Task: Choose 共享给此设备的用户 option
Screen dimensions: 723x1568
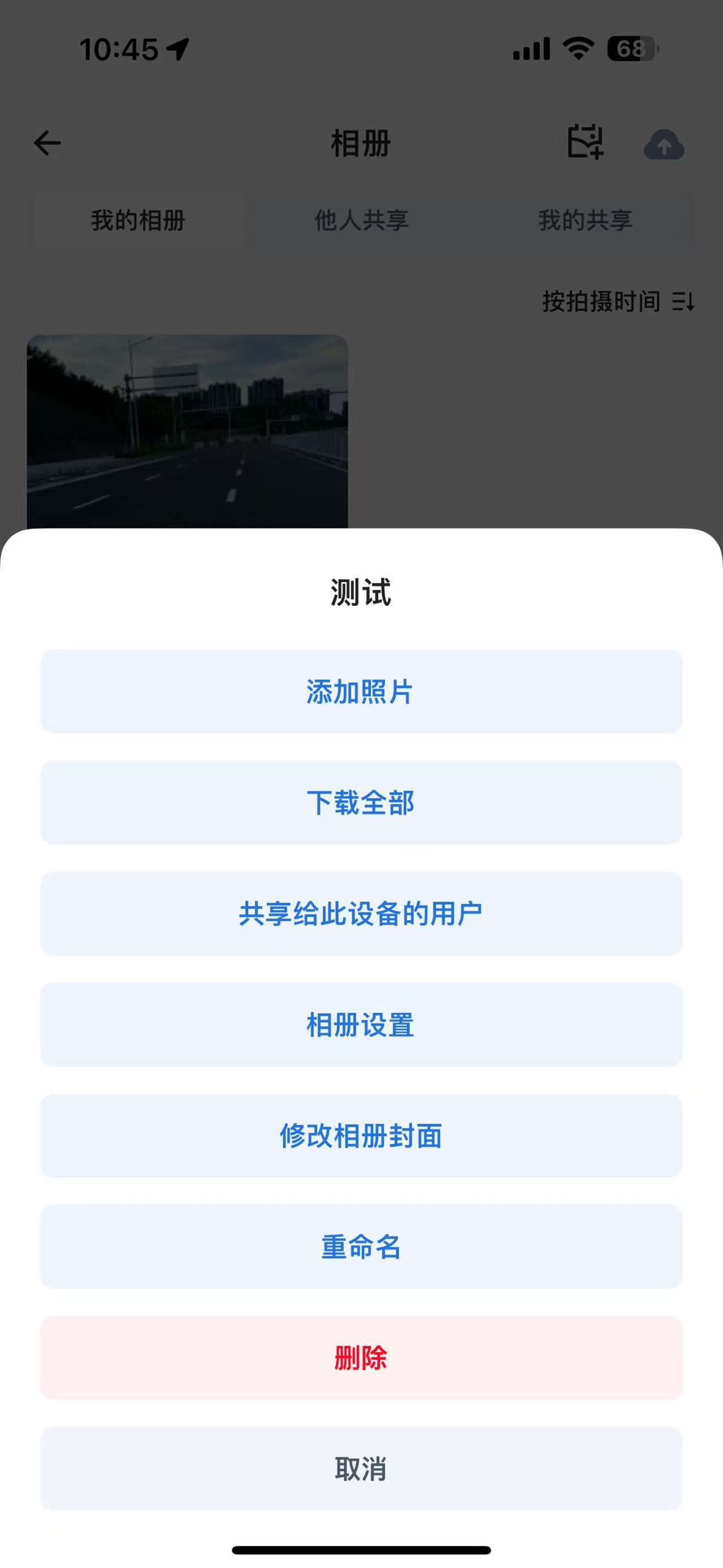Action: 361,913
